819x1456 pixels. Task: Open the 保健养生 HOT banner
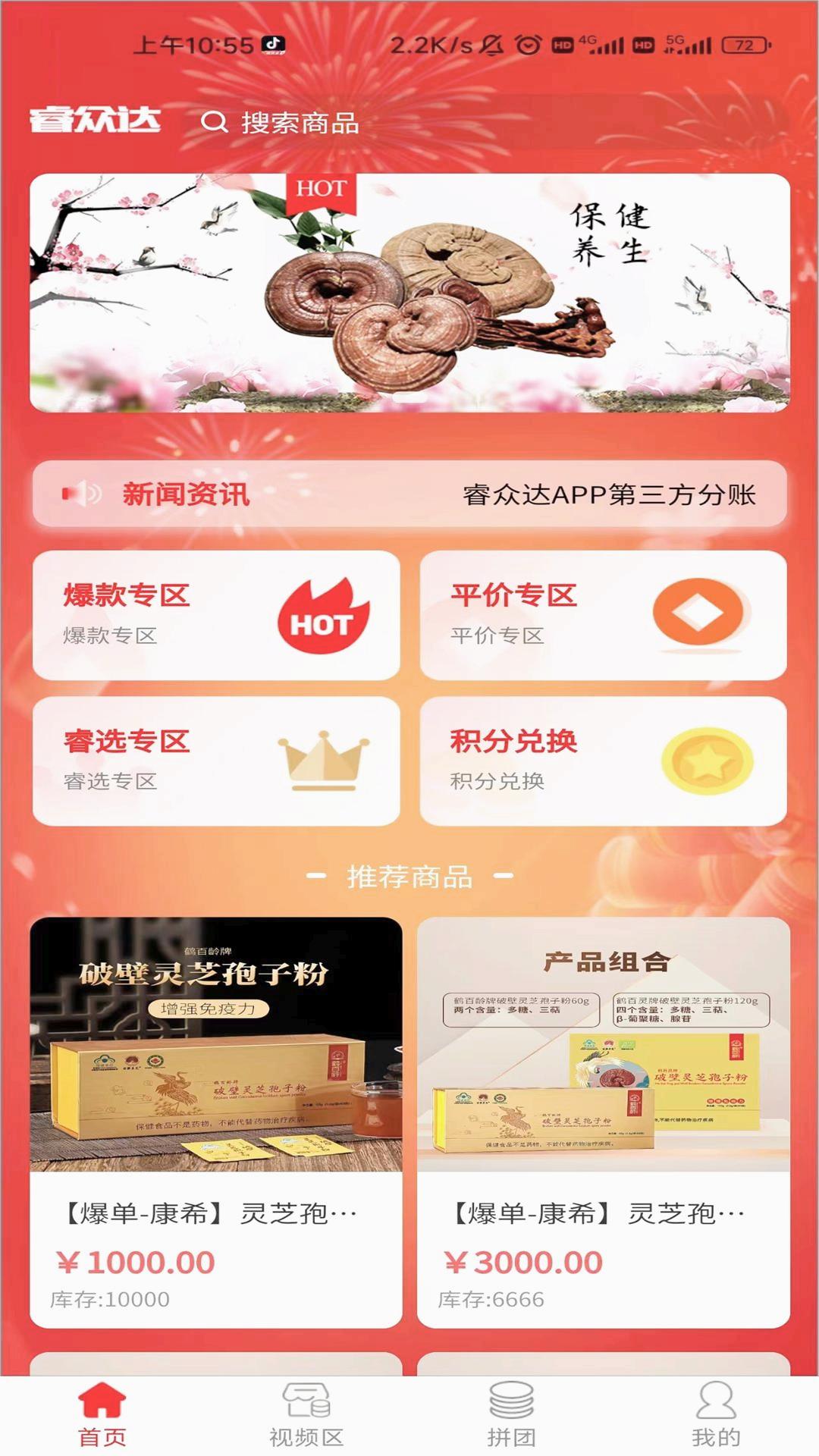[409, 293]
